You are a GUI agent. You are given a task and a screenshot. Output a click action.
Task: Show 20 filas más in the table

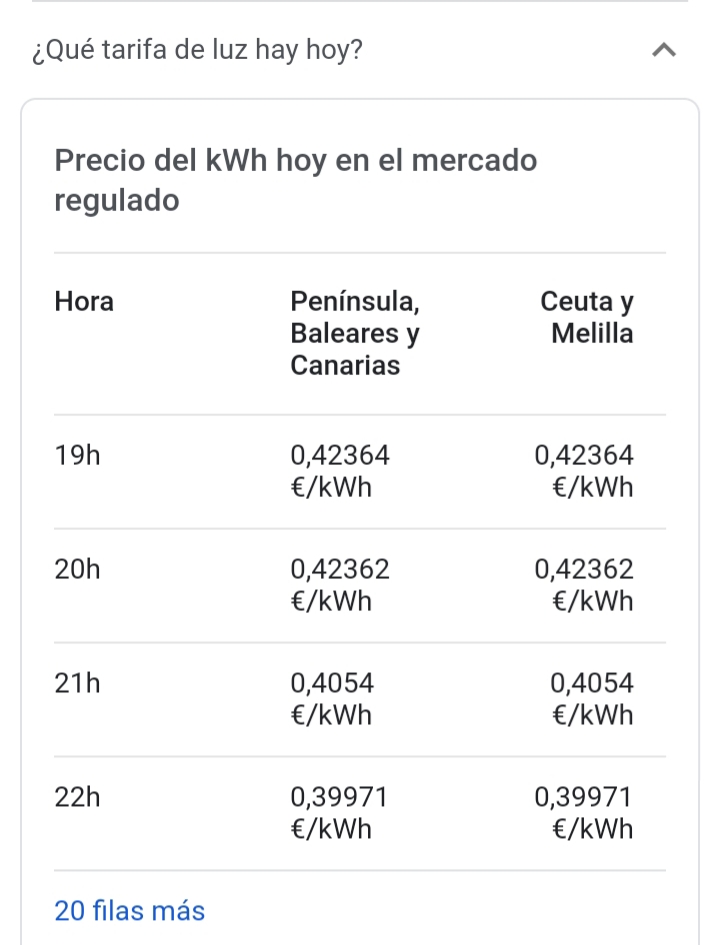click(x=130, y=910)
